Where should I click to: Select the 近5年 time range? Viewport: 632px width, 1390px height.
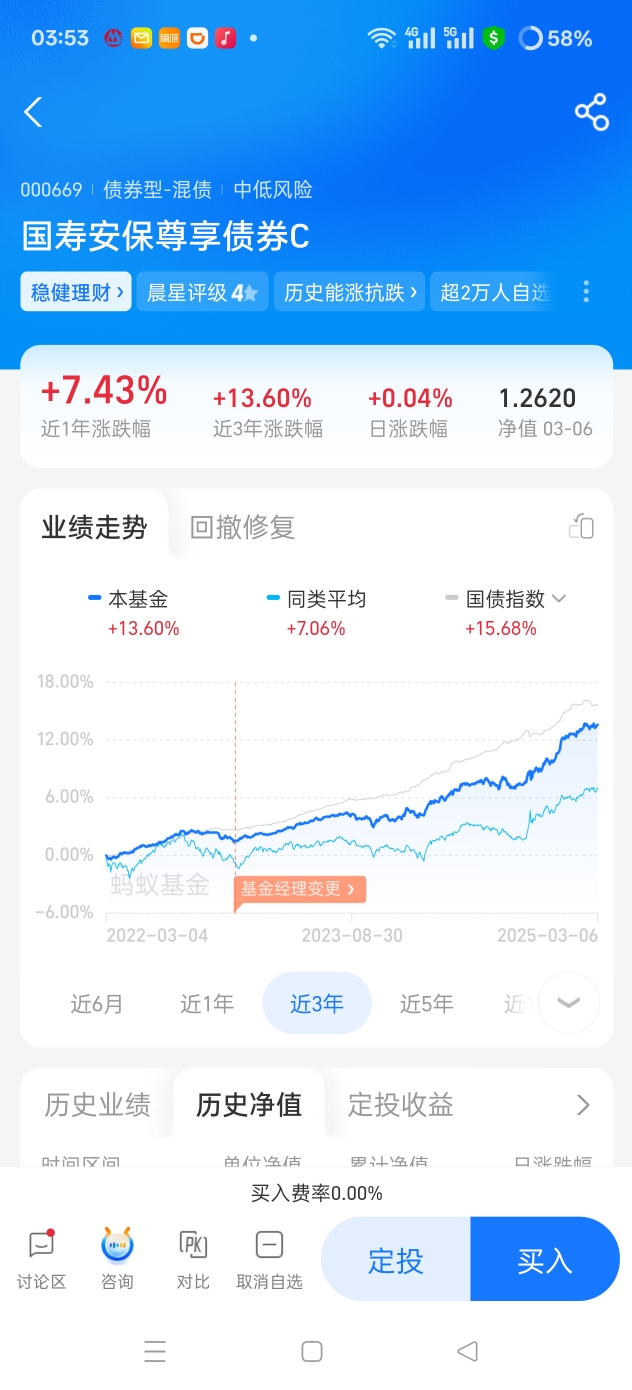[427, 1003]
